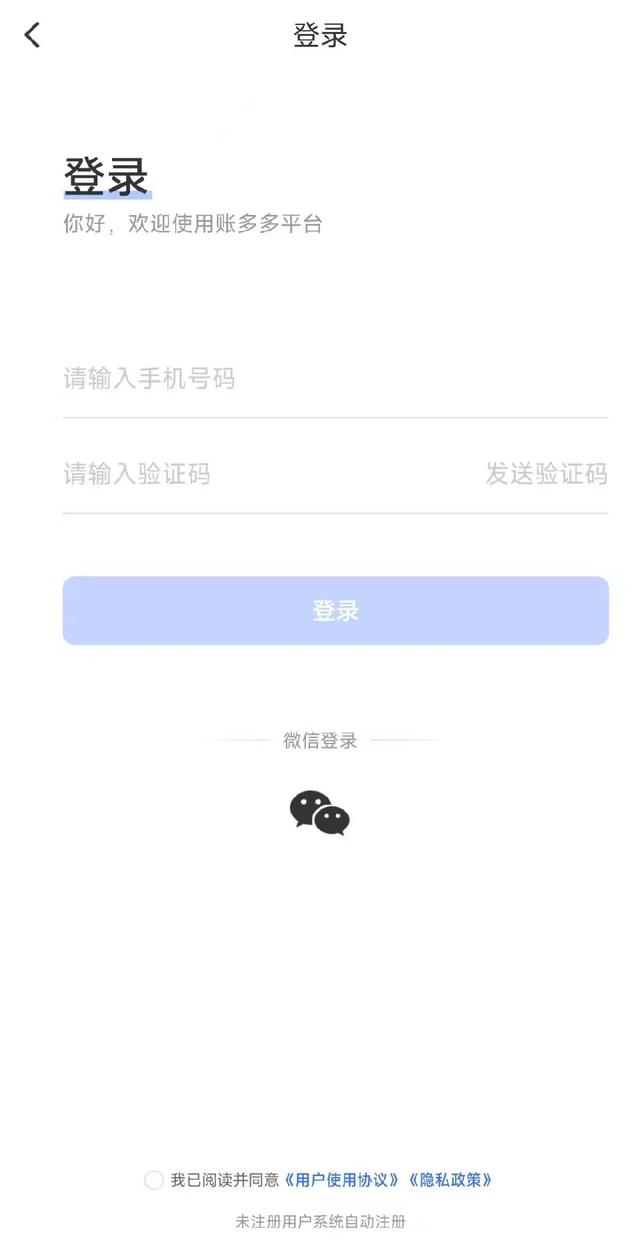Go back using the top-left arrow

tap(32, 36)
